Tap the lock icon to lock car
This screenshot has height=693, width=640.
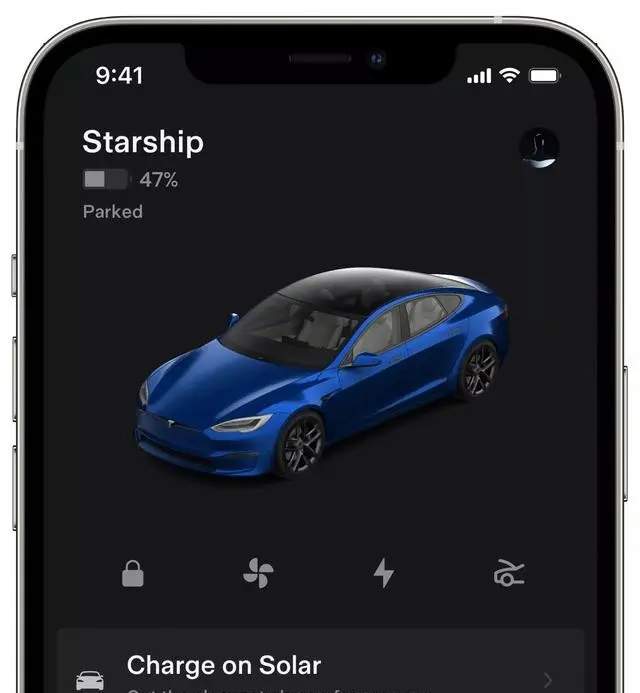coord(132,574)
